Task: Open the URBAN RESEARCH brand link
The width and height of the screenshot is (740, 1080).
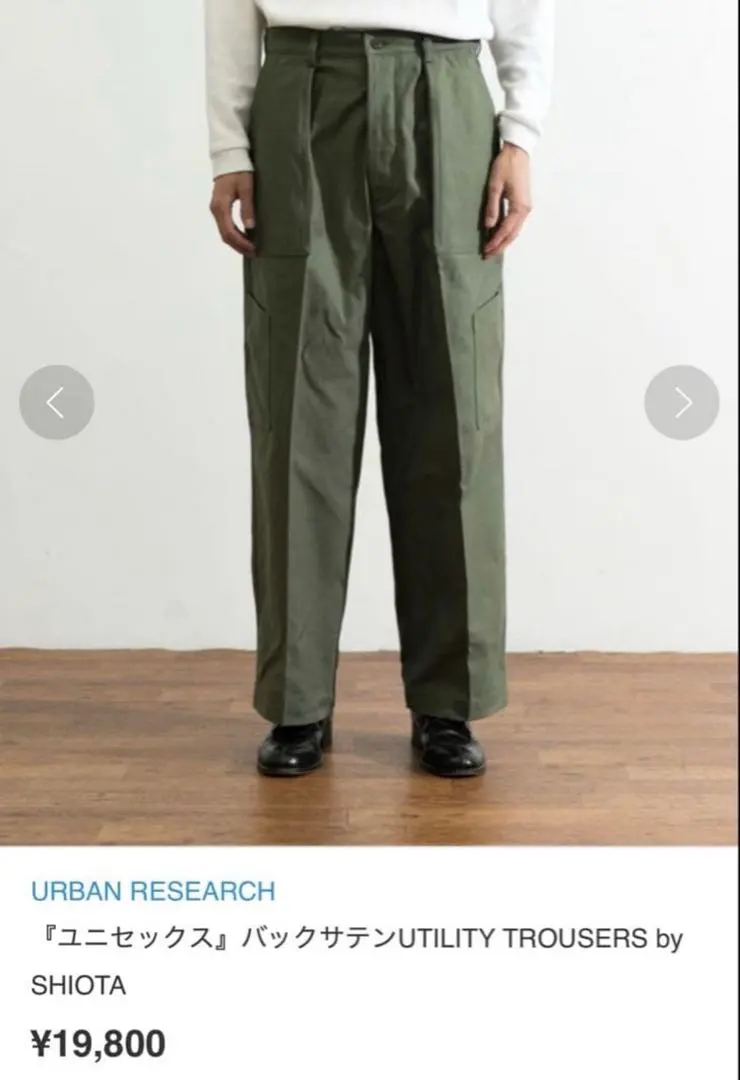Action: click(x=153, y=890)
